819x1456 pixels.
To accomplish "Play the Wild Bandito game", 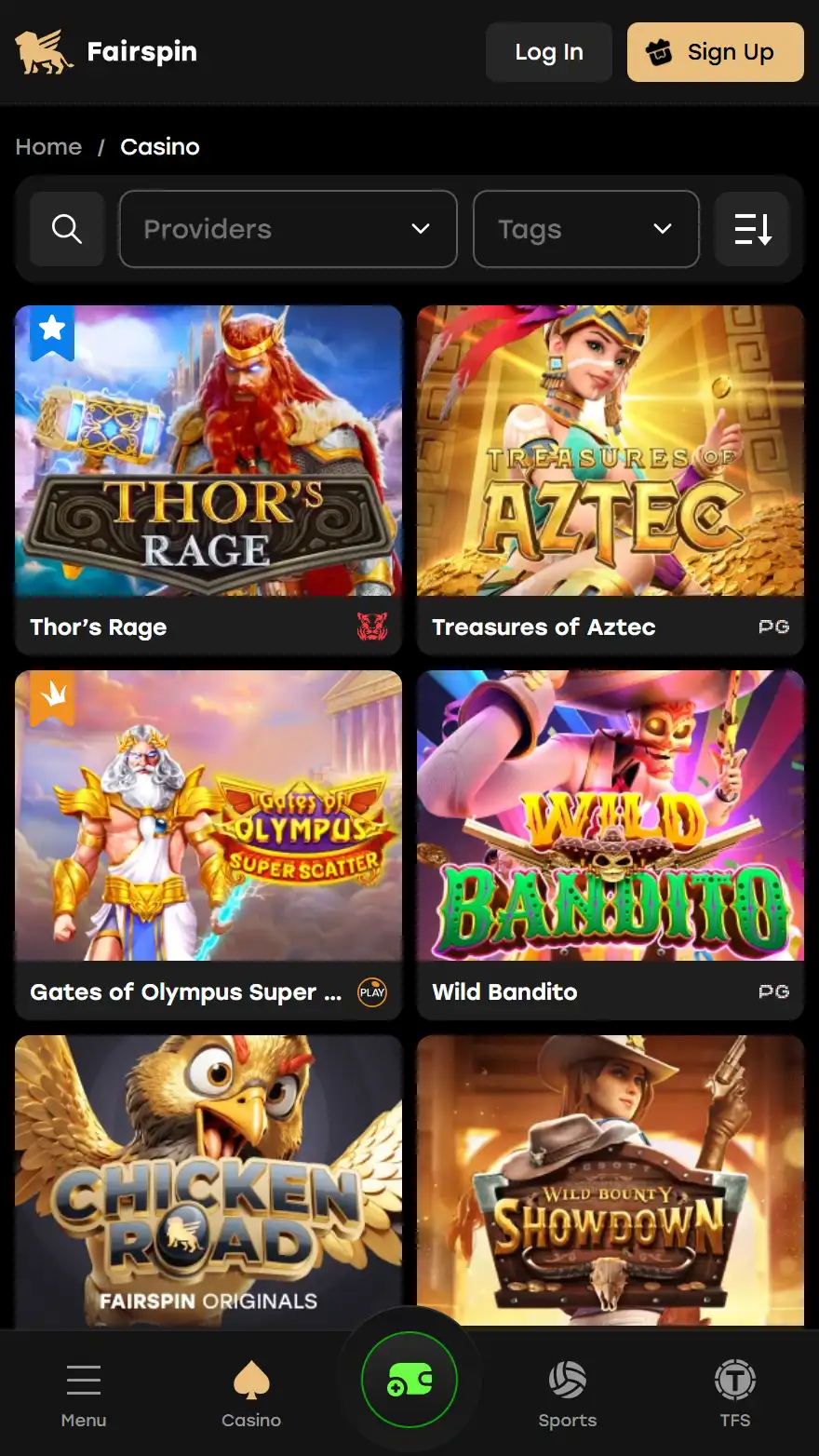I will pyautogui.click(x=611, y=816).
